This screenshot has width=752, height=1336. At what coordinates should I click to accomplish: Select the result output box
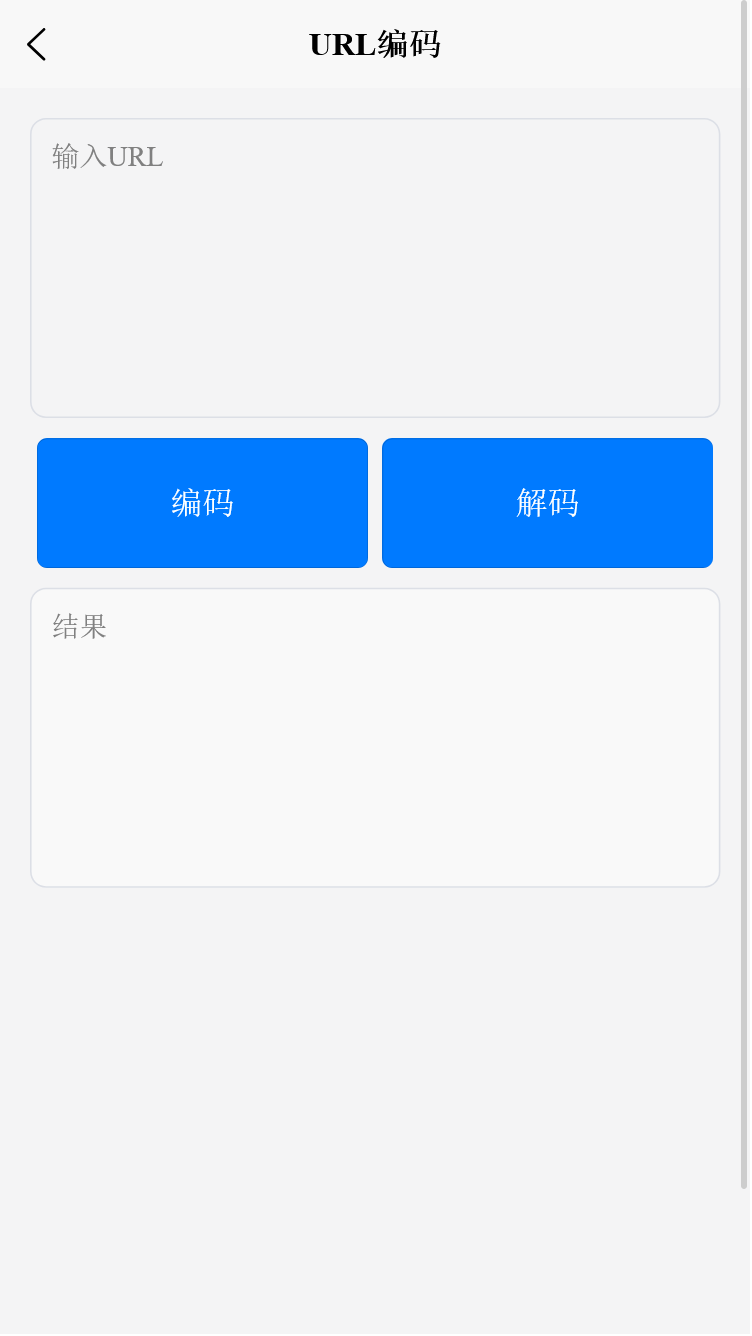(375, 737)
